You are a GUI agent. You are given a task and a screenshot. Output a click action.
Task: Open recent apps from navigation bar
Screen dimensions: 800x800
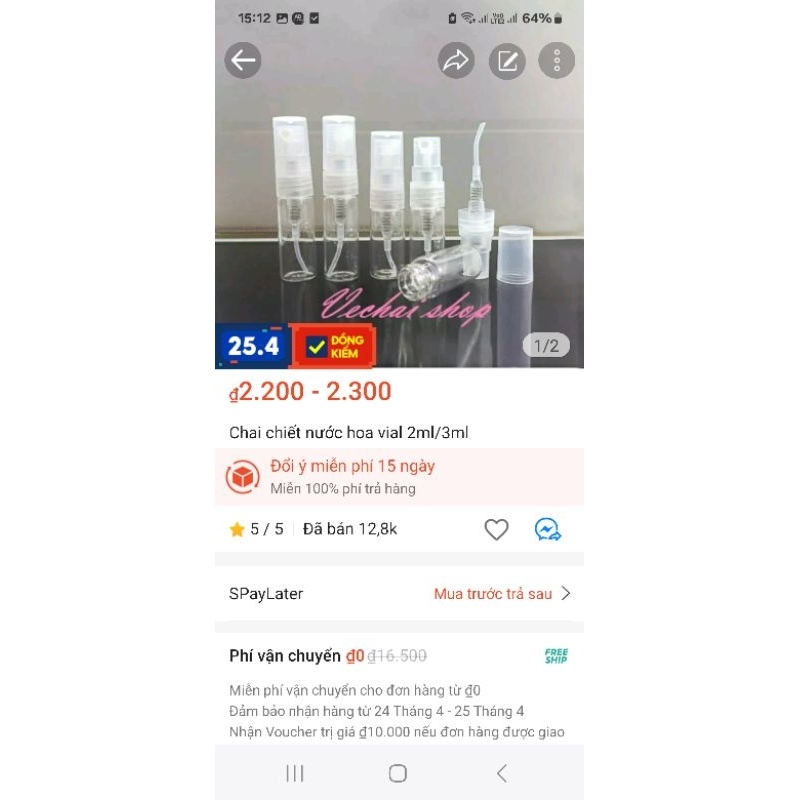(x=295, y=773)
